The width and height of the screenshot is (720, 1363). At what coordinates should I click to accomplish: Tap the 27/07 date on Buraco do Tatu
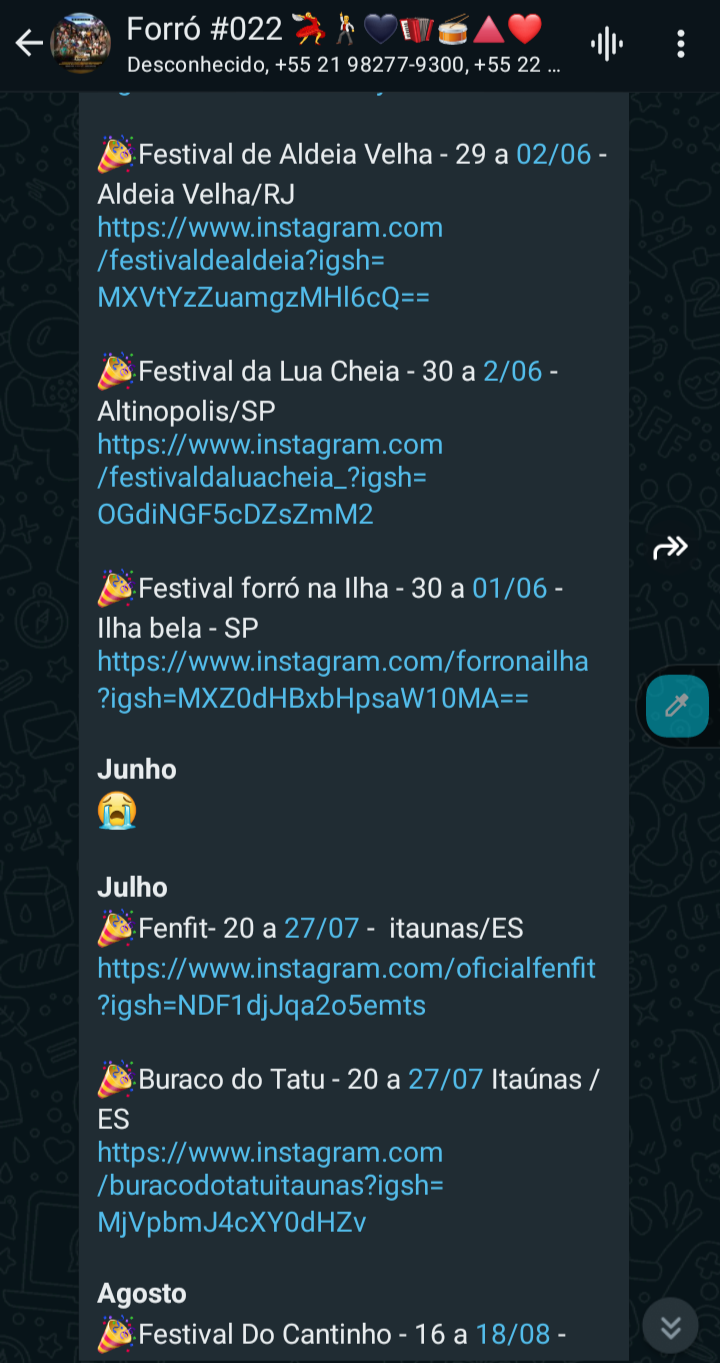pyautogui.click(x=446, y=1079)
